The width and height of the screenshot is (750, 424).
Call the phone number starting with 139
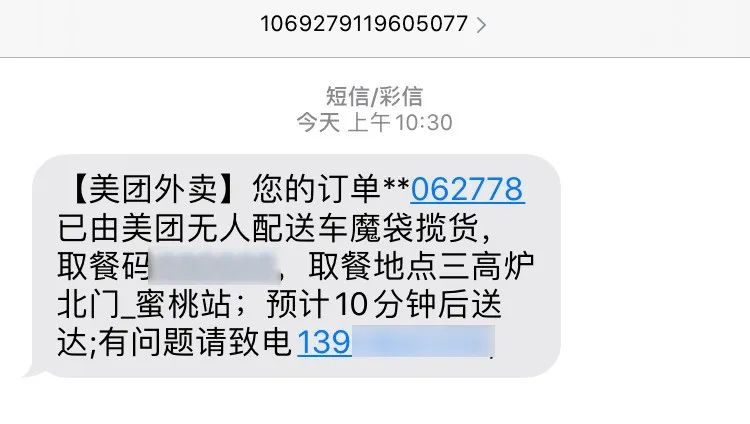pos(396,343)
